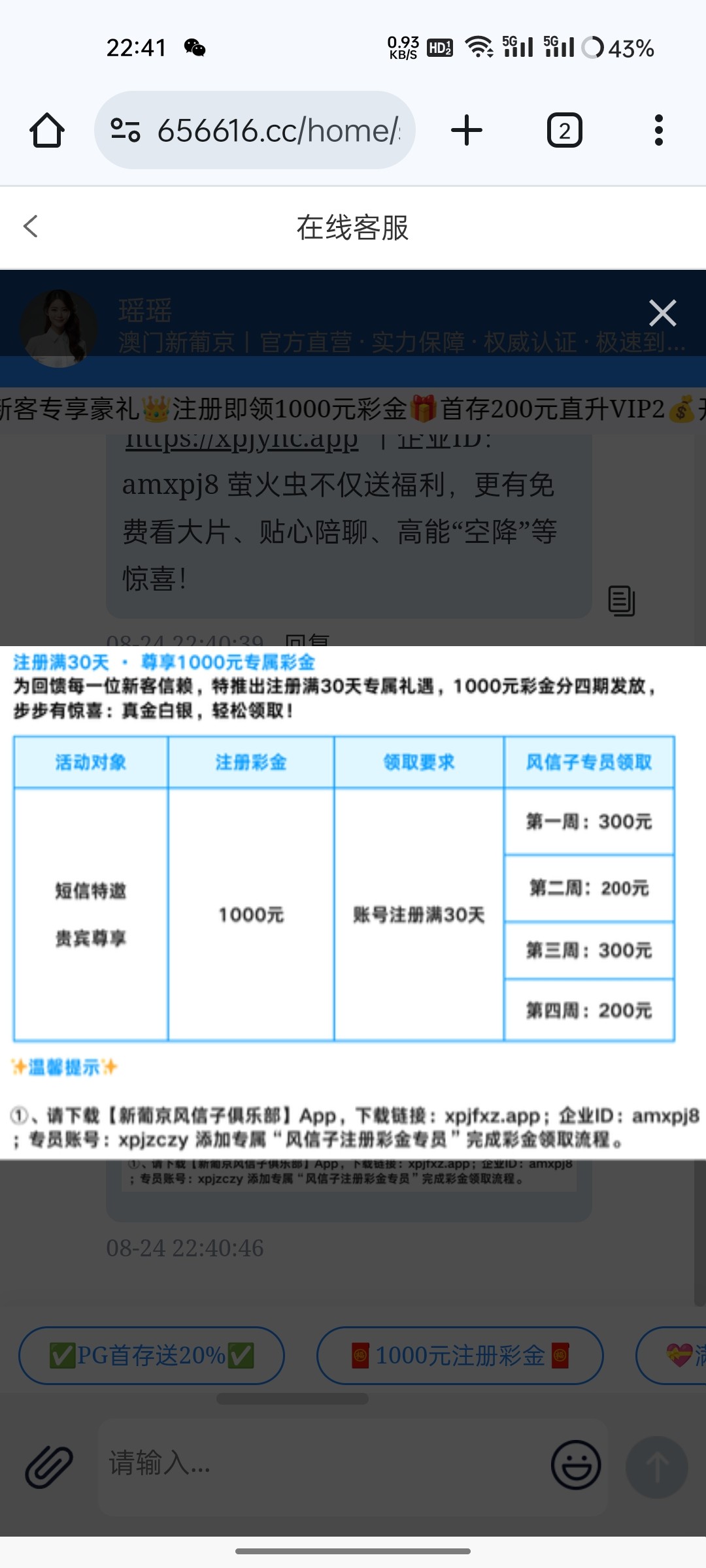The width and height of the screenshot is (706, 1568).
Task: Open the enlarged 1000元彩金 promotion image
Action: [353, 902]
